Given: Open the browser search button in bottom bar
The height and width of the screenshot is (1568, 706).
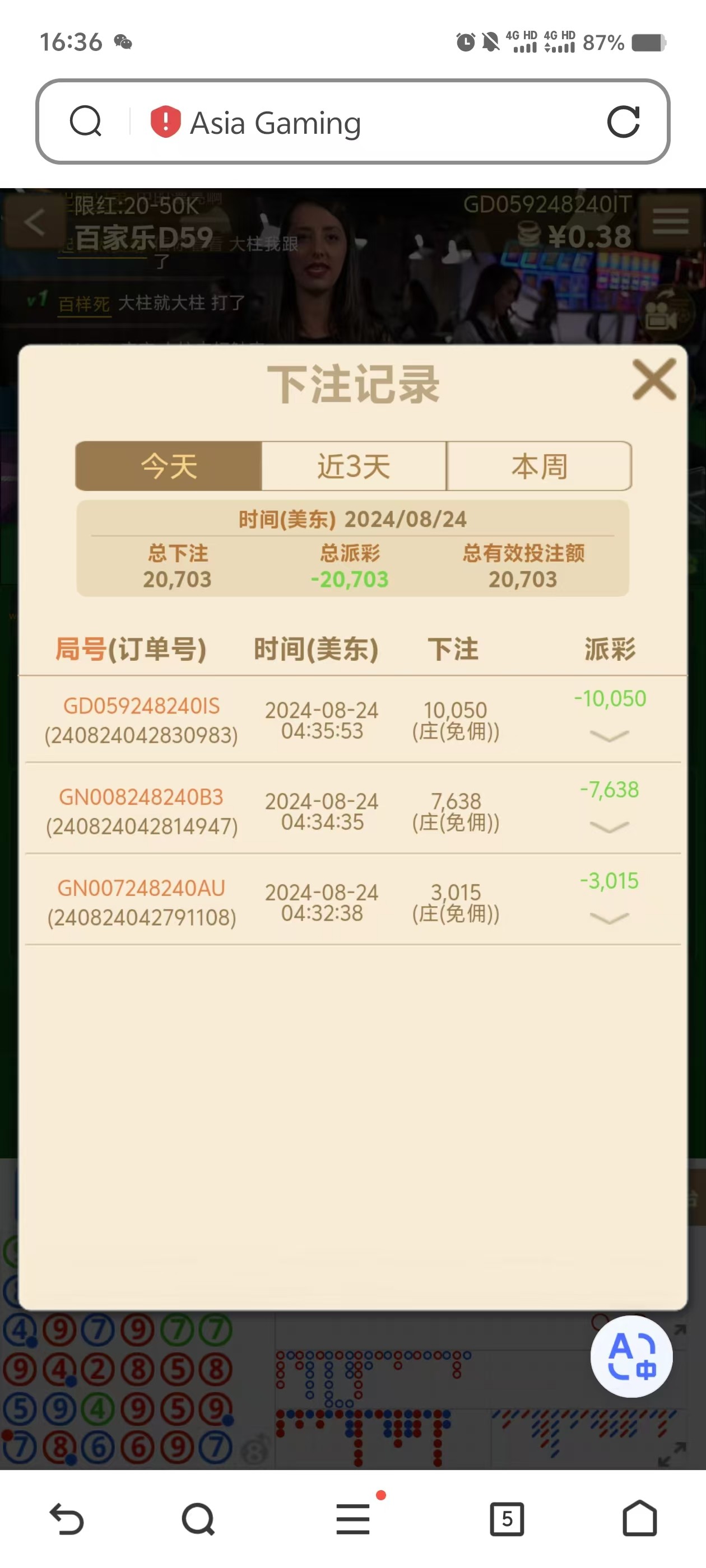Looking at the screenshot, I should point(198,1519).
